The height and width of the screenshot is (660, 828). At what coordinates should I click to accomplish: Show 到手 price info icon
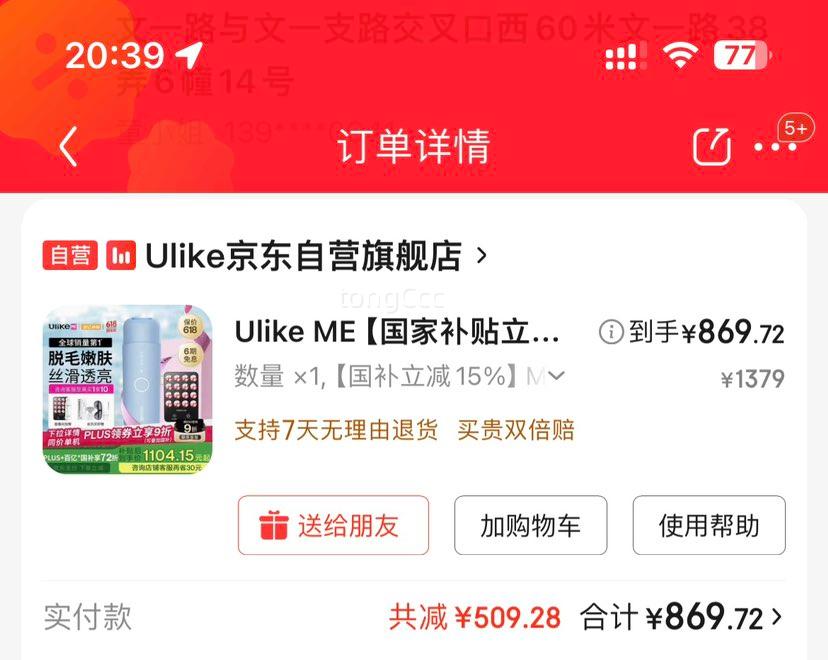coord(610,333)
